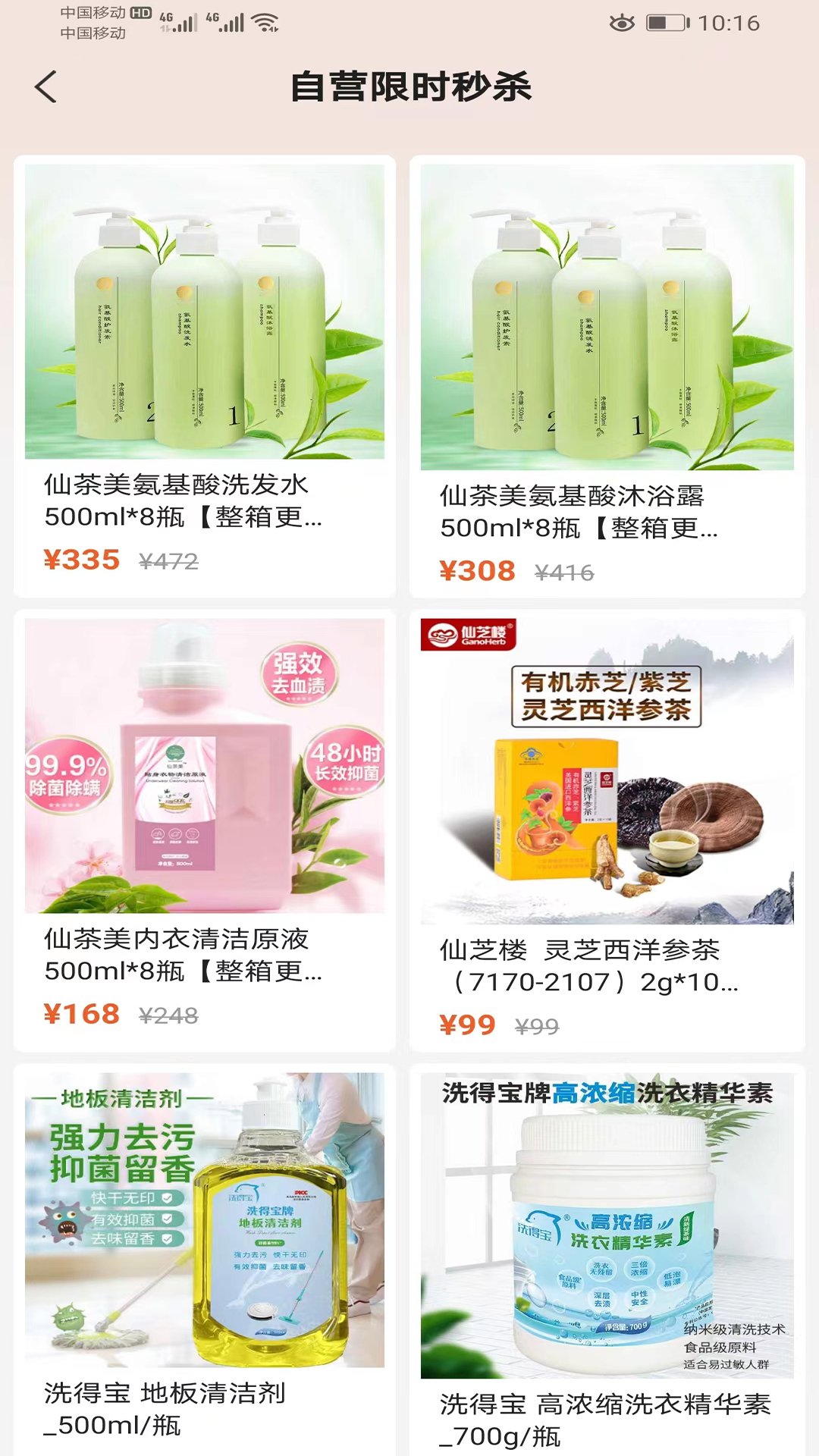The width and height of the screenshot is (819, 1456).
Task: Tap the back arrow to return
Action: tap(45, 87)
